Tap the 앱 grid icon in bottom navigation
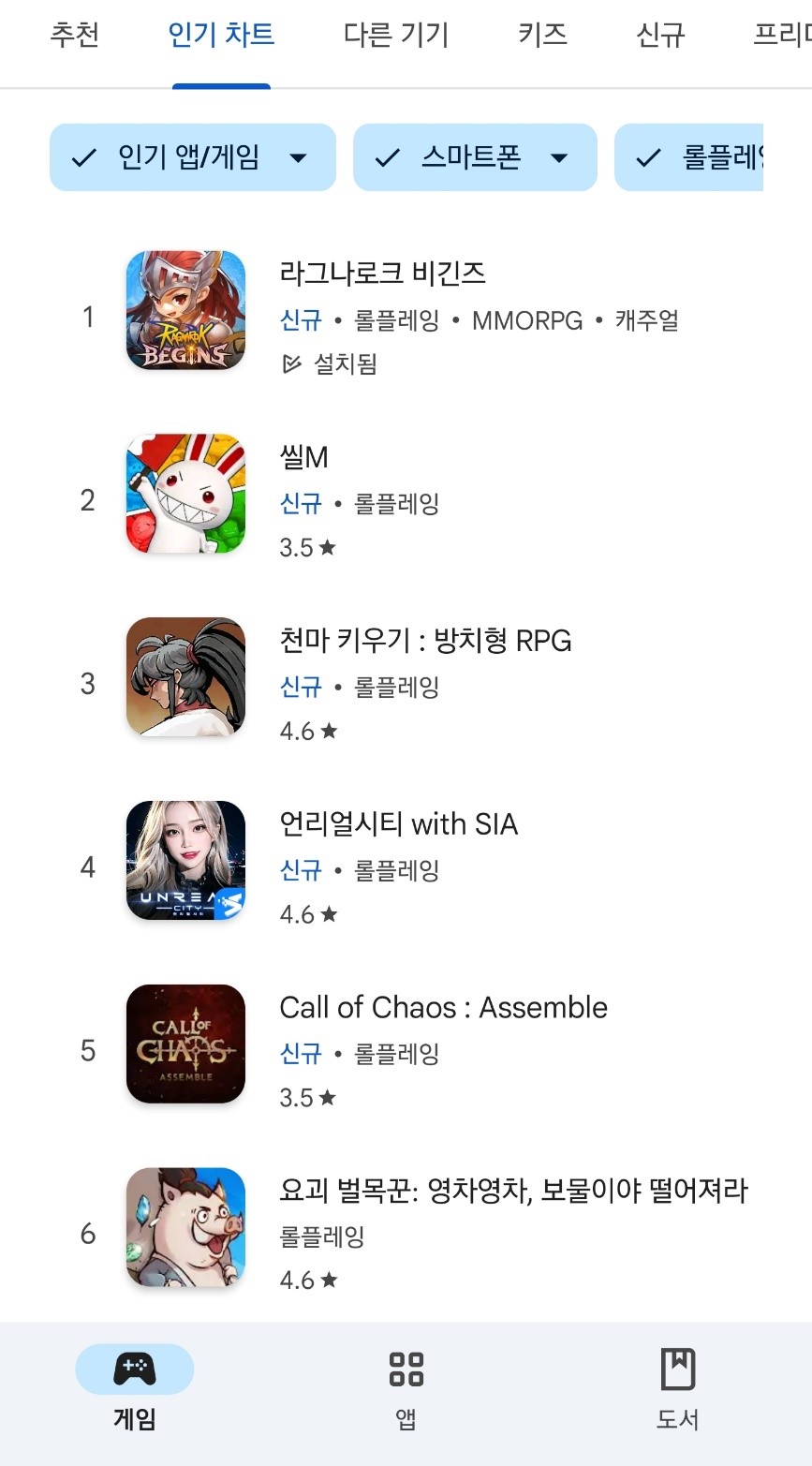The image size is (812, 1466). pyautogui.click(x=406, y=1369)
